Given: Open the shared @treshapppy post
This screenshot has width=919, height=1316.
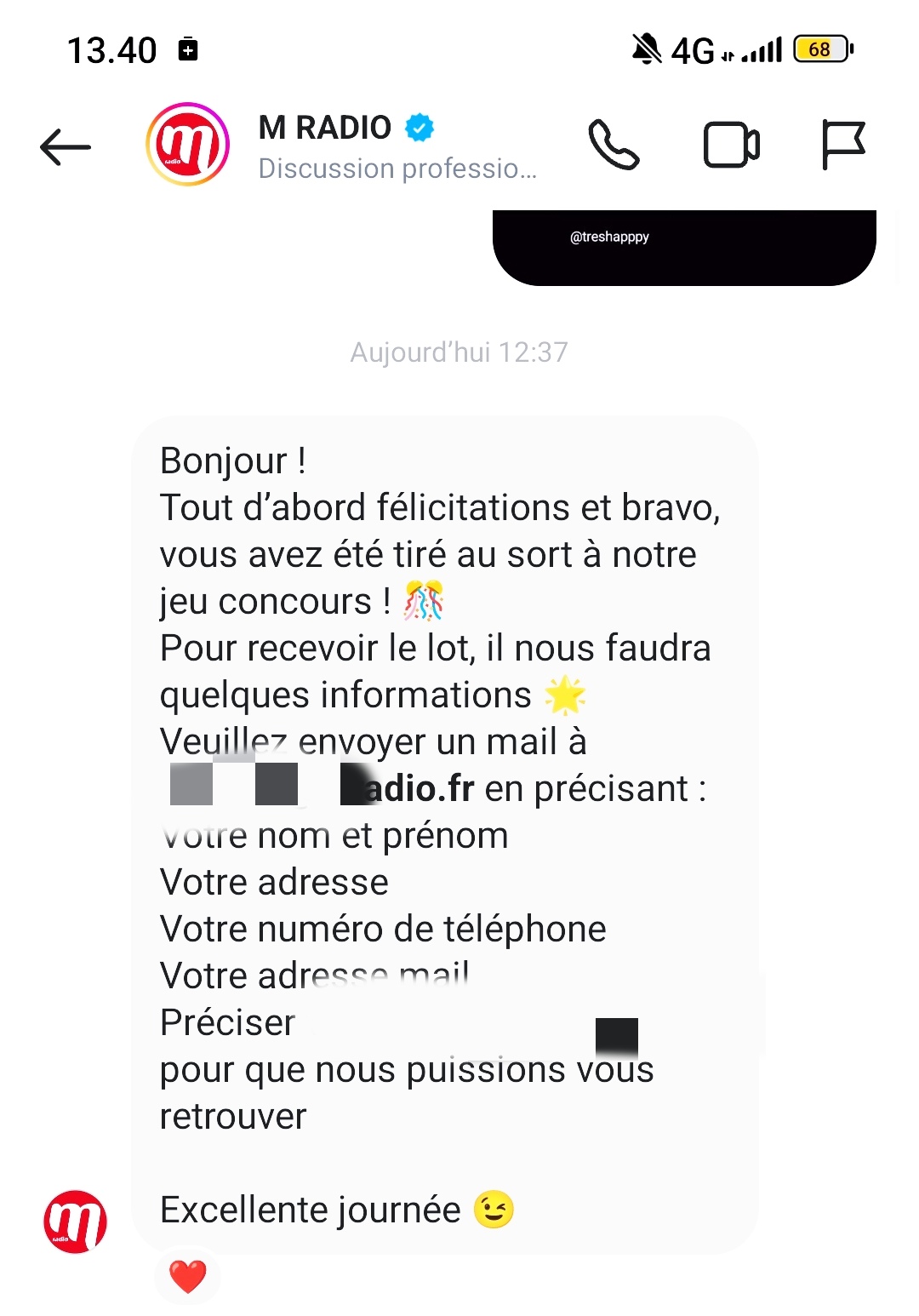Looking at the screenshot, I should coord(683,247).
